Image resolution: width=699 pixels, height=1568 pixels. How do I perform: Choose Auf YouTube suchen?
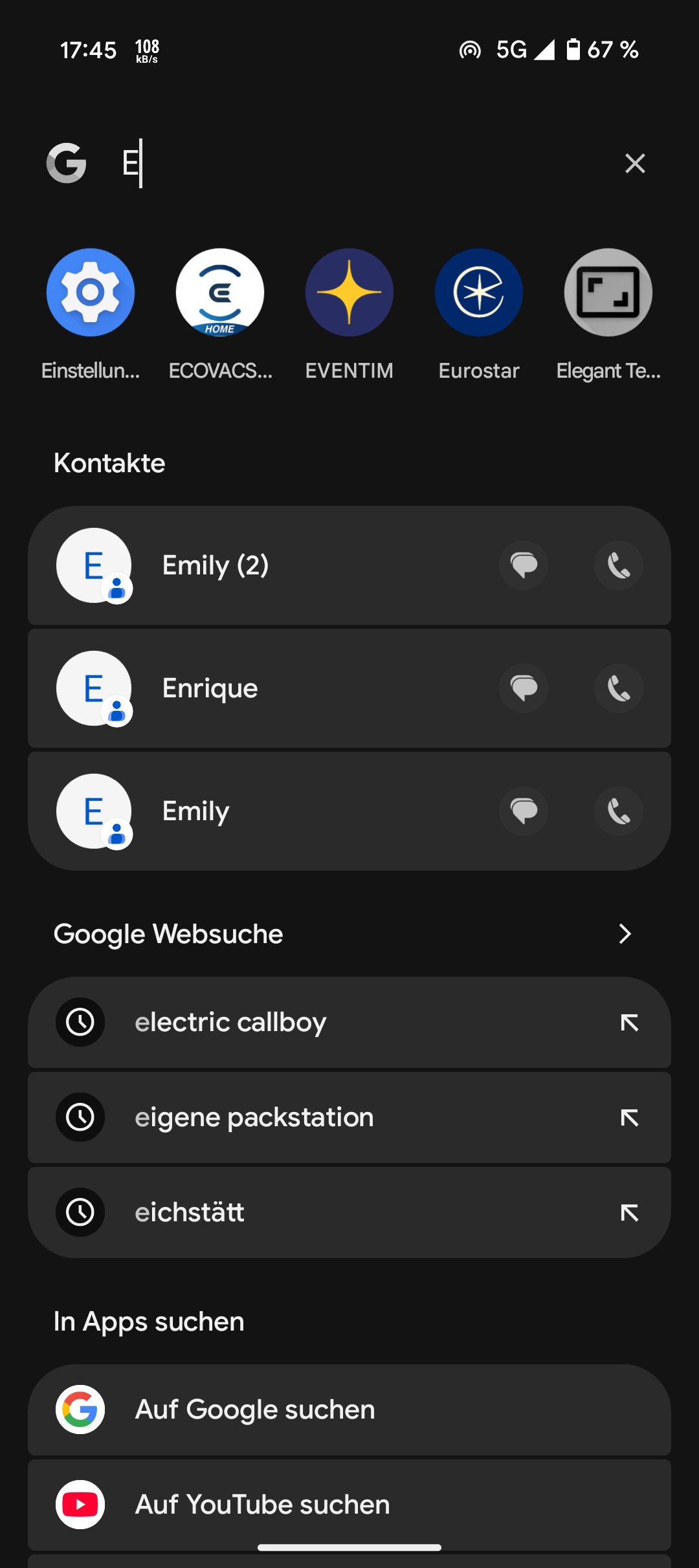(x=349, y=1505)
